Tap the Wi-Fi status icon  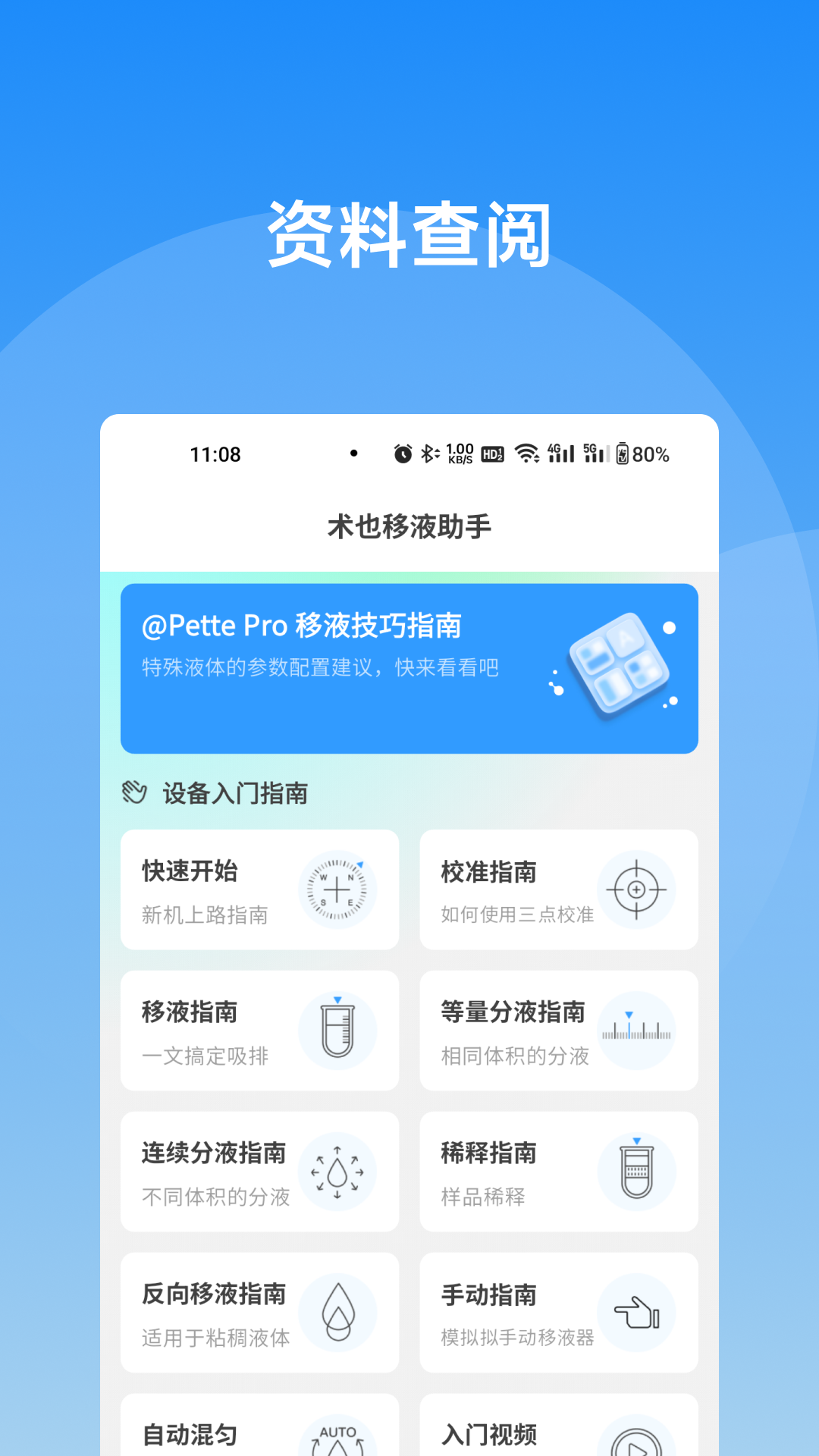[x=528, y=453]
